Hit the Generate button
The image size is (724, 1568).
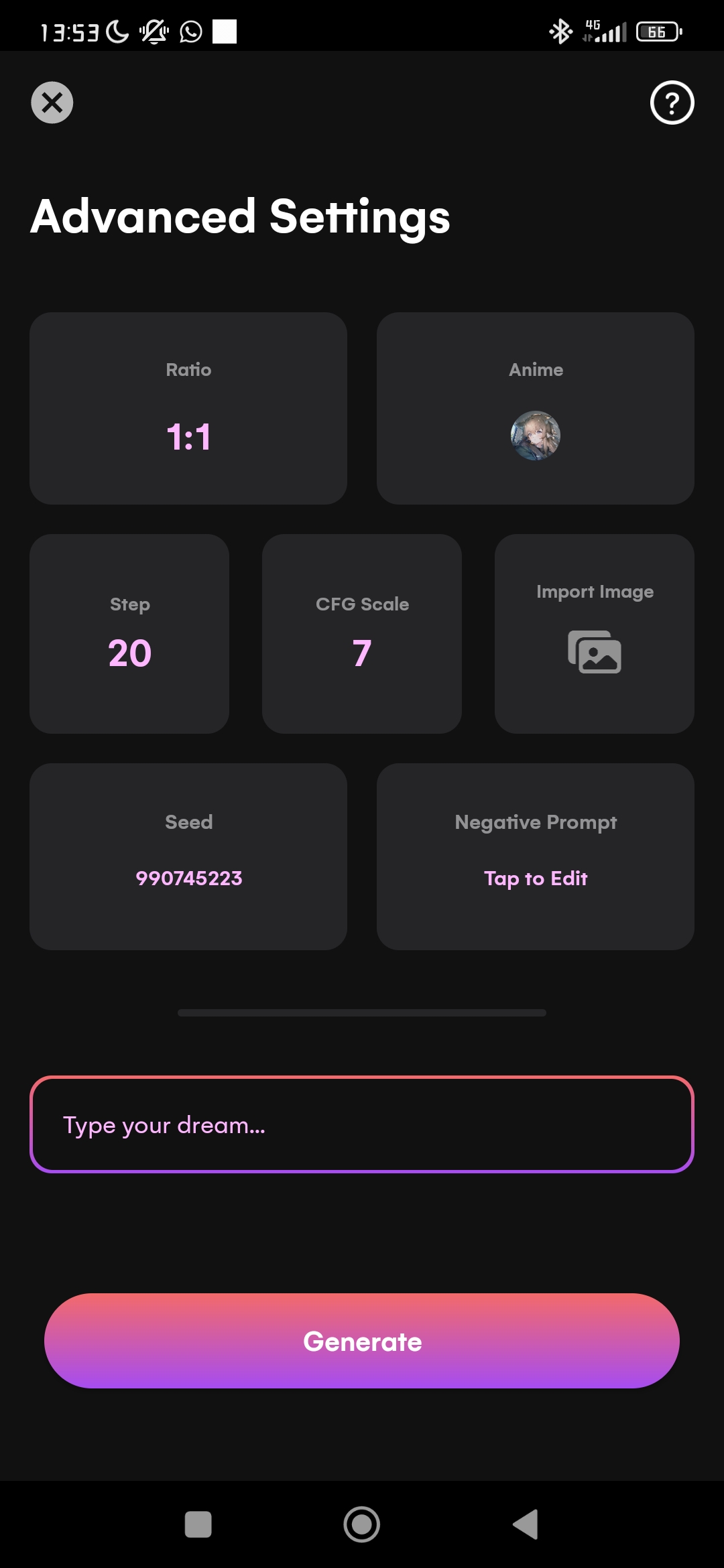(x=362, y=1341)
